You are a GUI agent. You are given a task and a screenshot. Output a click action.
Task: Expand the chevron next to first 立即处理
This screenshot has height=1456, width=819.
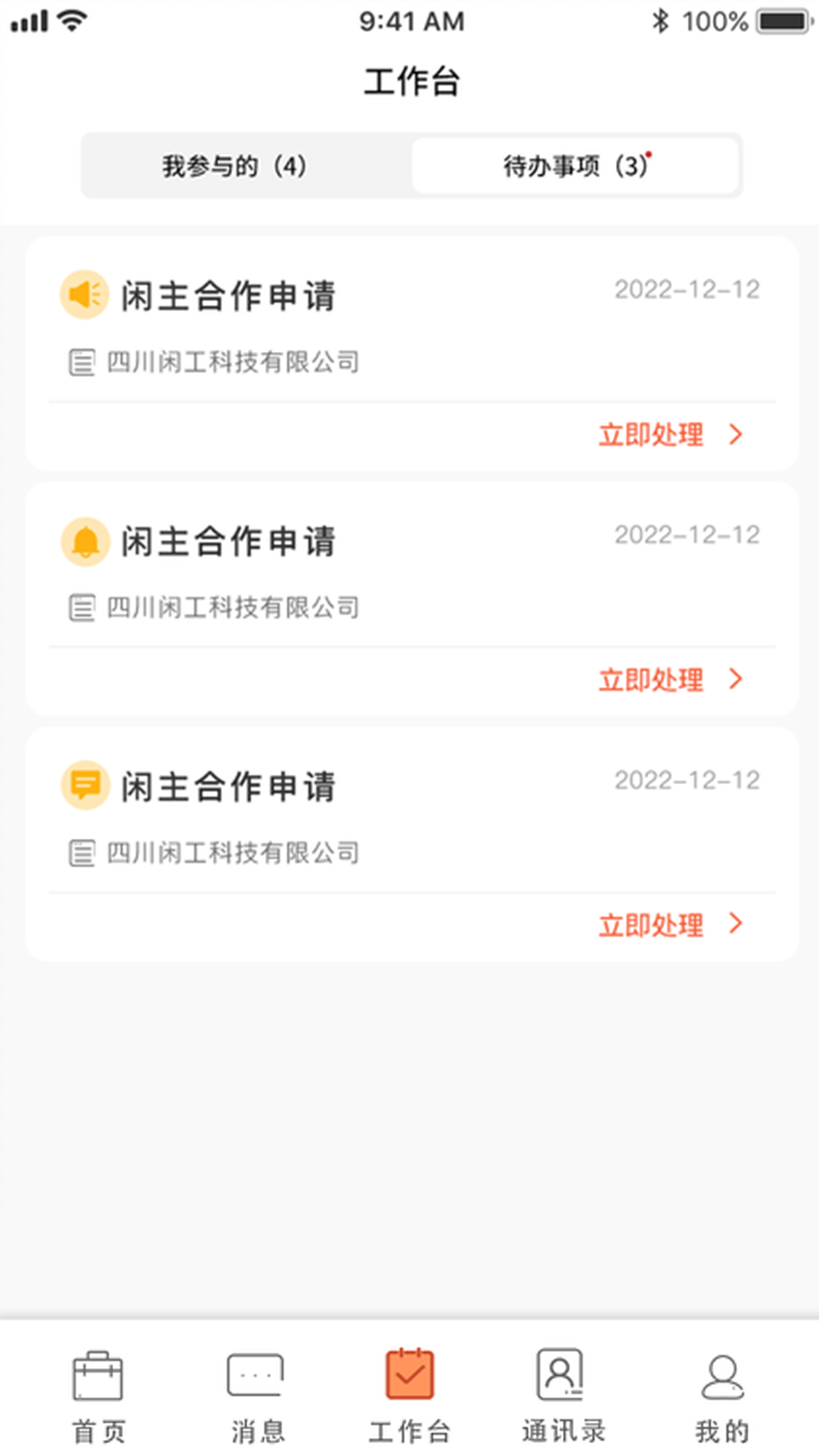pyautogui.click(x=736, y=435)
